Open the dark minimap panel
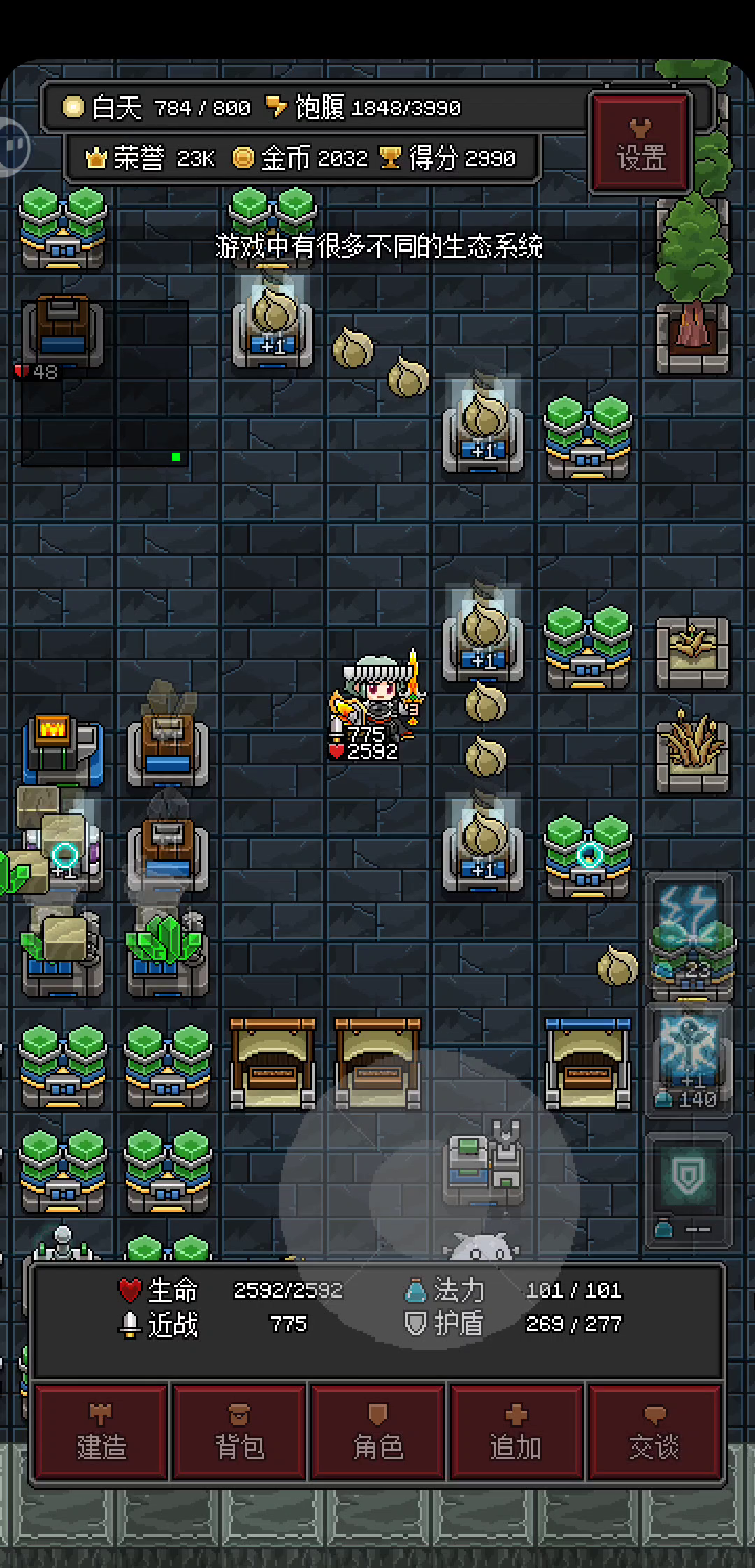Viewport: 755px width, 1568px height. click(x=105, y=383)
